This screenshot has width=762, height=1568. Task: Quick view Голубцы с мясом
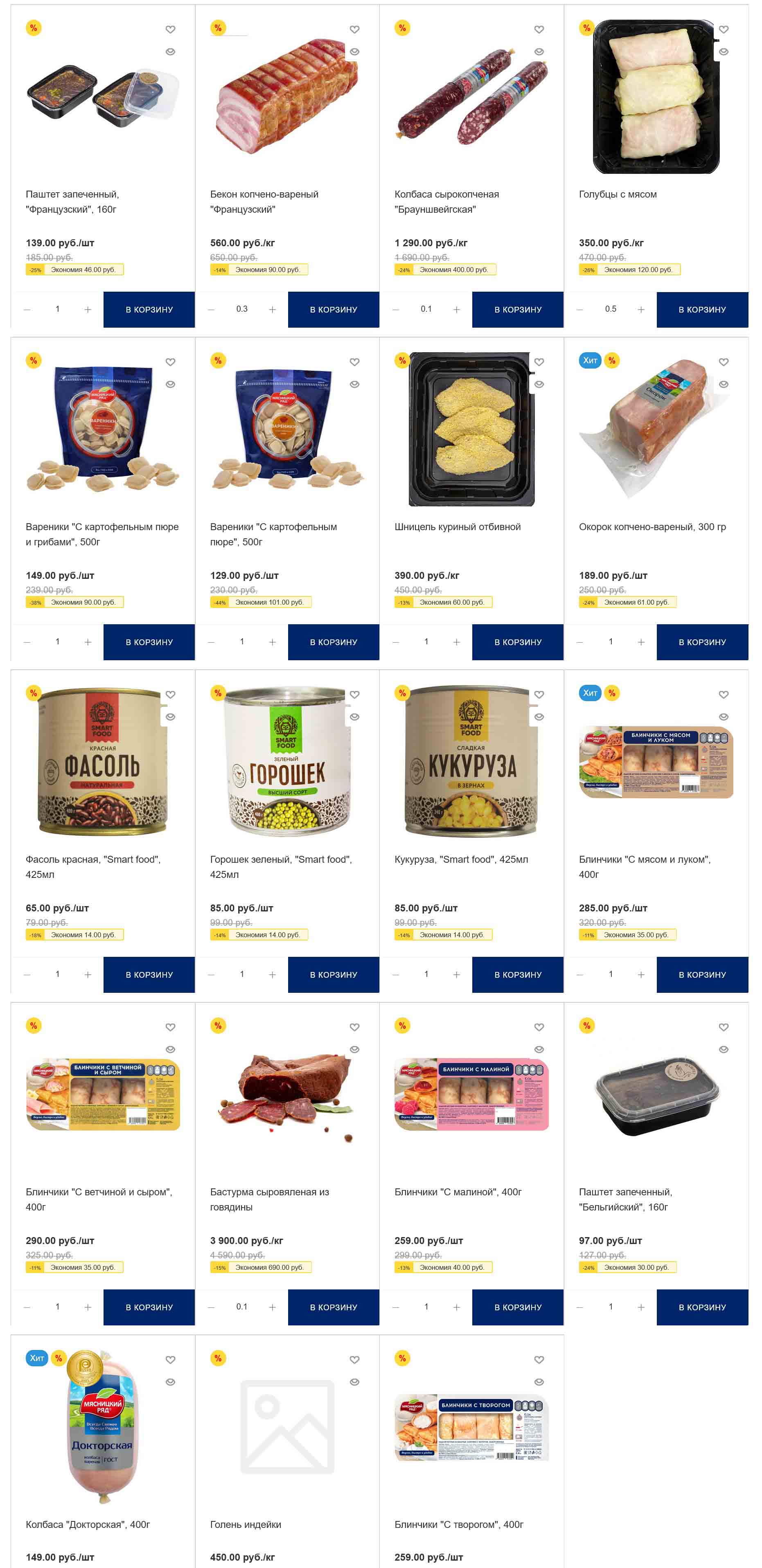pos(723,52)
